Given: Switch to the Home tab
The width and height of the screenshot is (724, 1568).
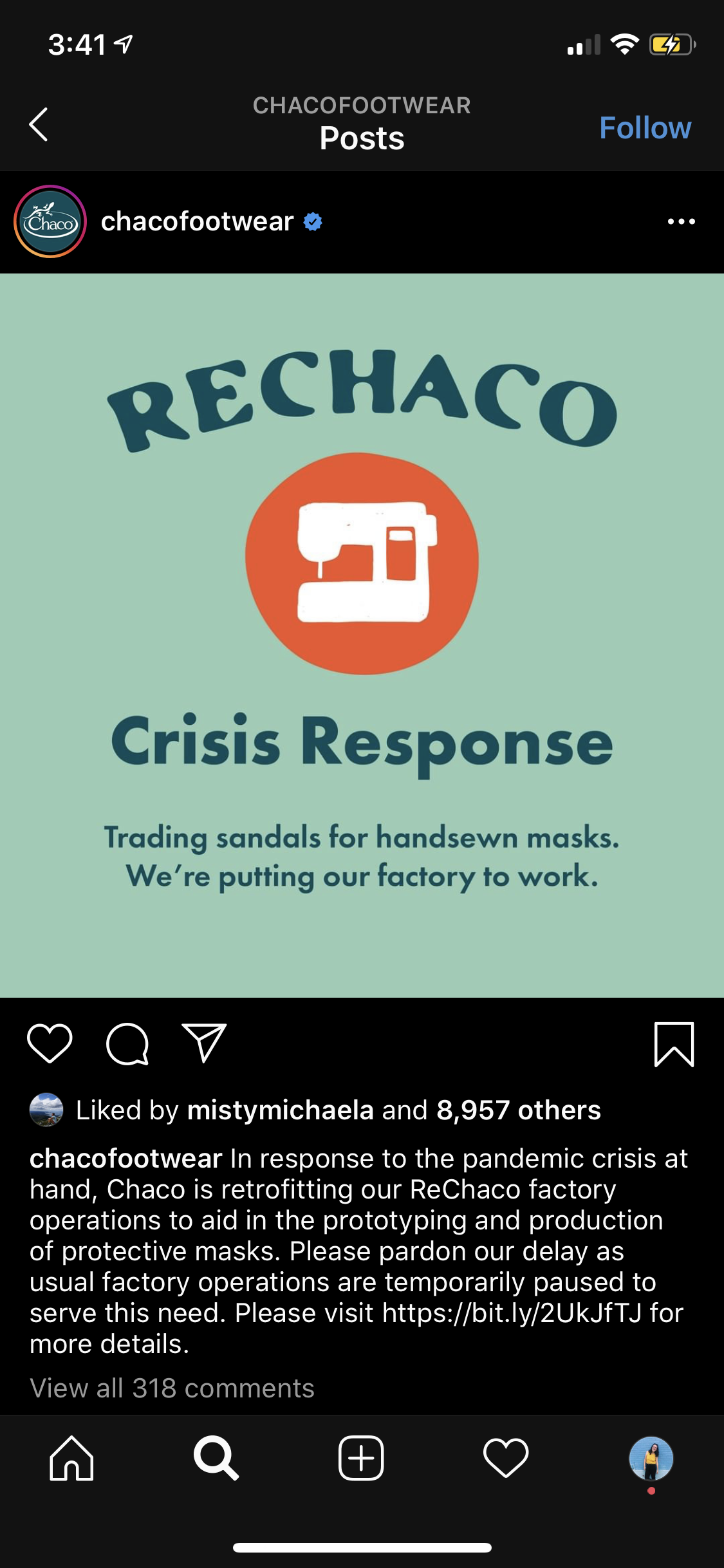Looking at the screenshot, I should [71, 1458].
